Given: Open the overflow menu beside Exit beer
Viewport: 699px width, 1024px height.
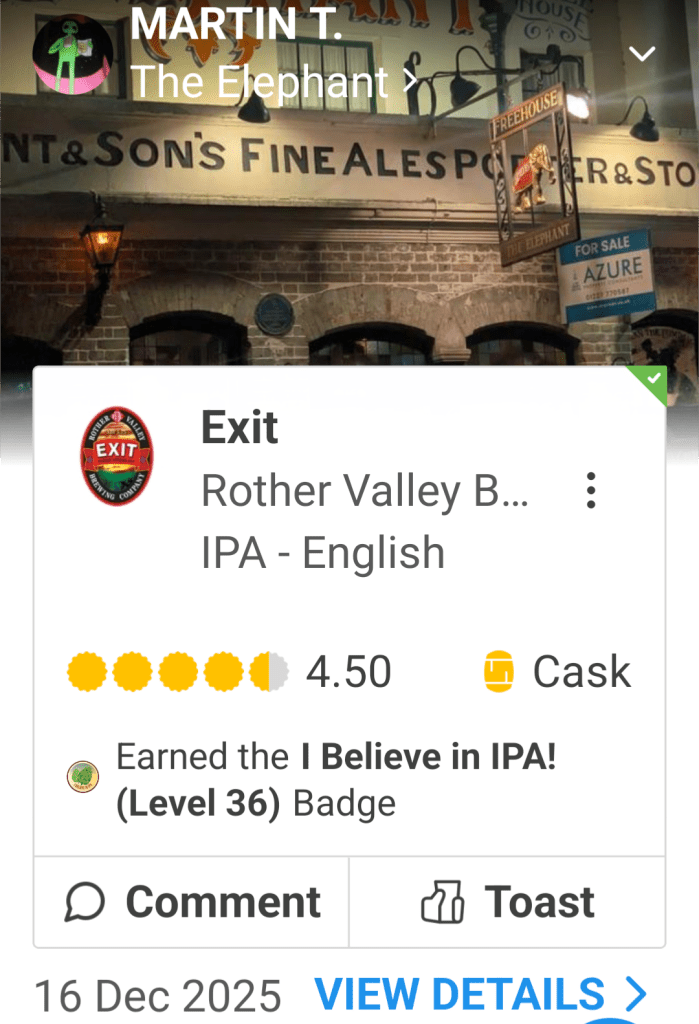Looking at the screenshot, I should point(591,491).
